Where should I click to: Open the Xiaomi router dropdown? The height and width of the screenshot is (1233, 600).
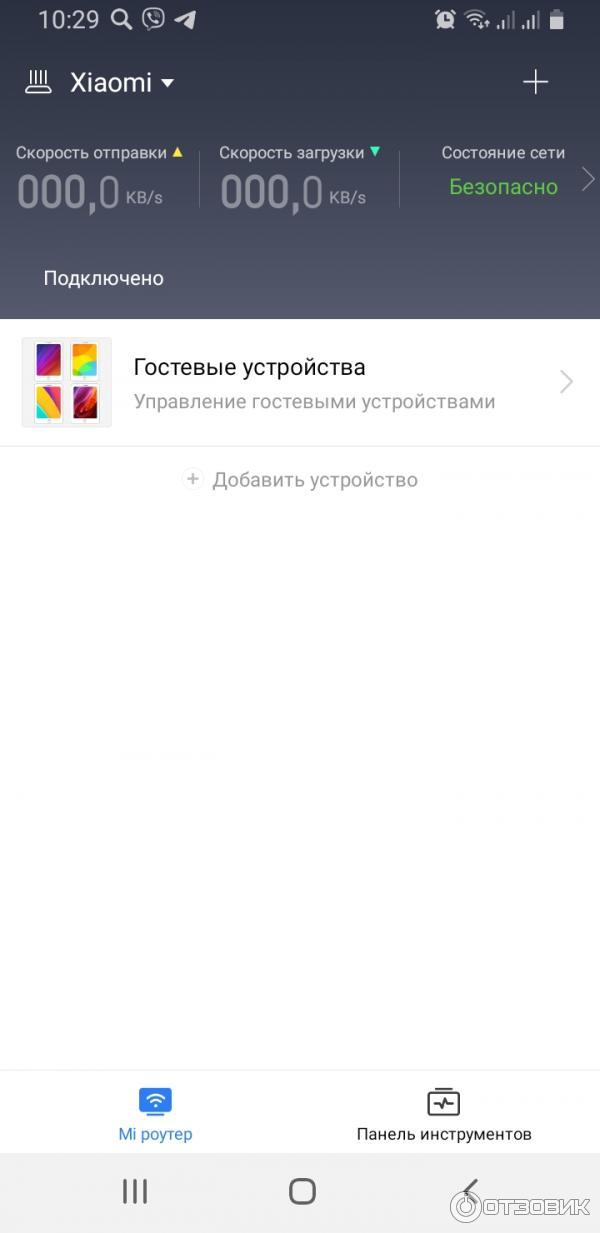pos(122,83)
